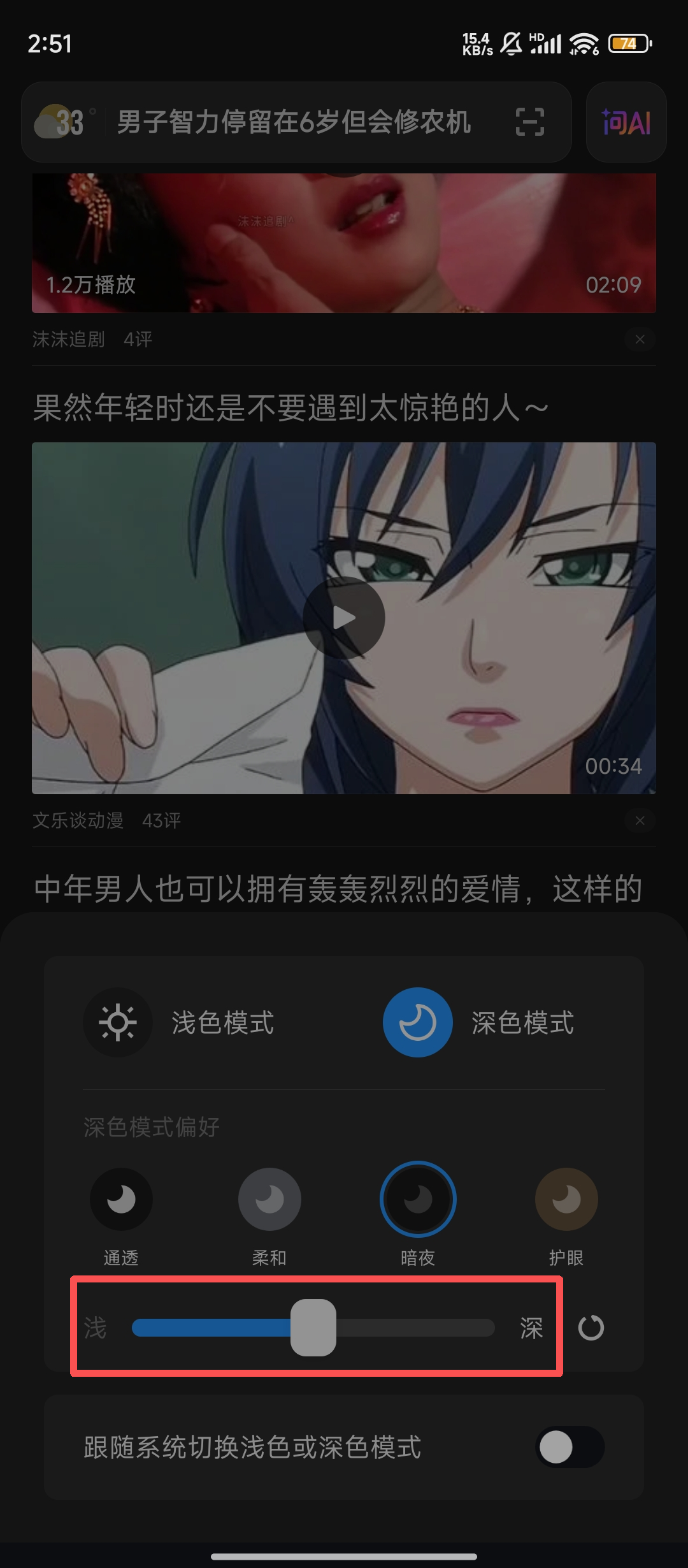The height and width of the screenshot is (1568, 688).
Task: Choose the 通透 dark preference
Action: [x=121, y=1200]
